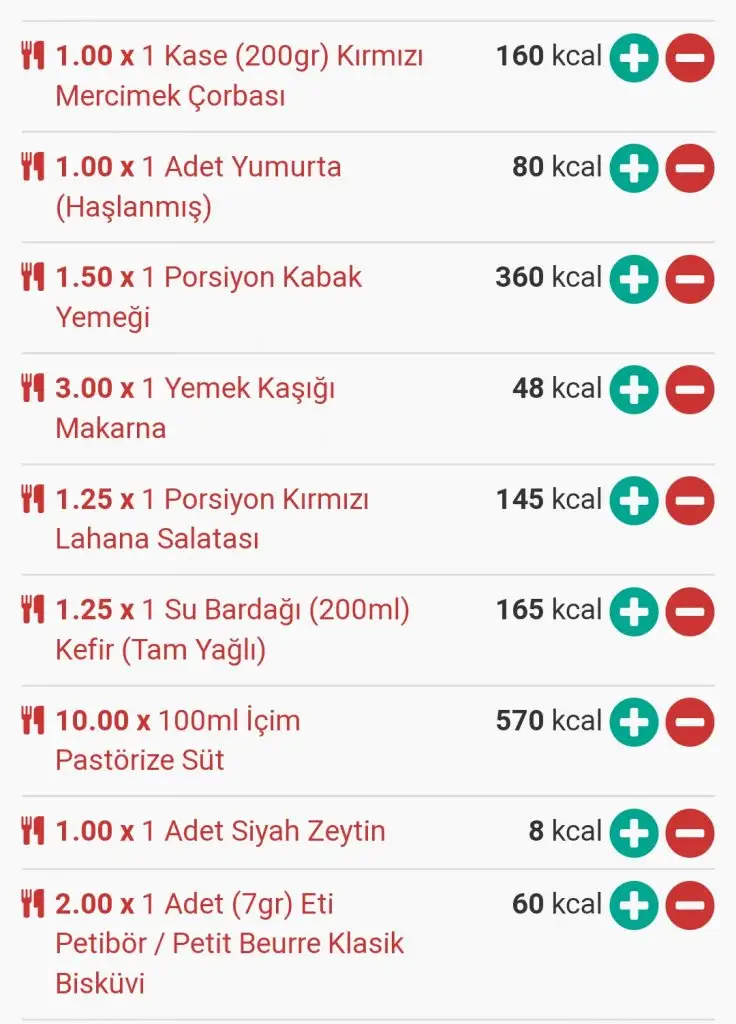736x1024 pixels.
Task: Hit the plus for İçim Pastörize Süt
Action: pyautogui.click(x=634, y=722)
